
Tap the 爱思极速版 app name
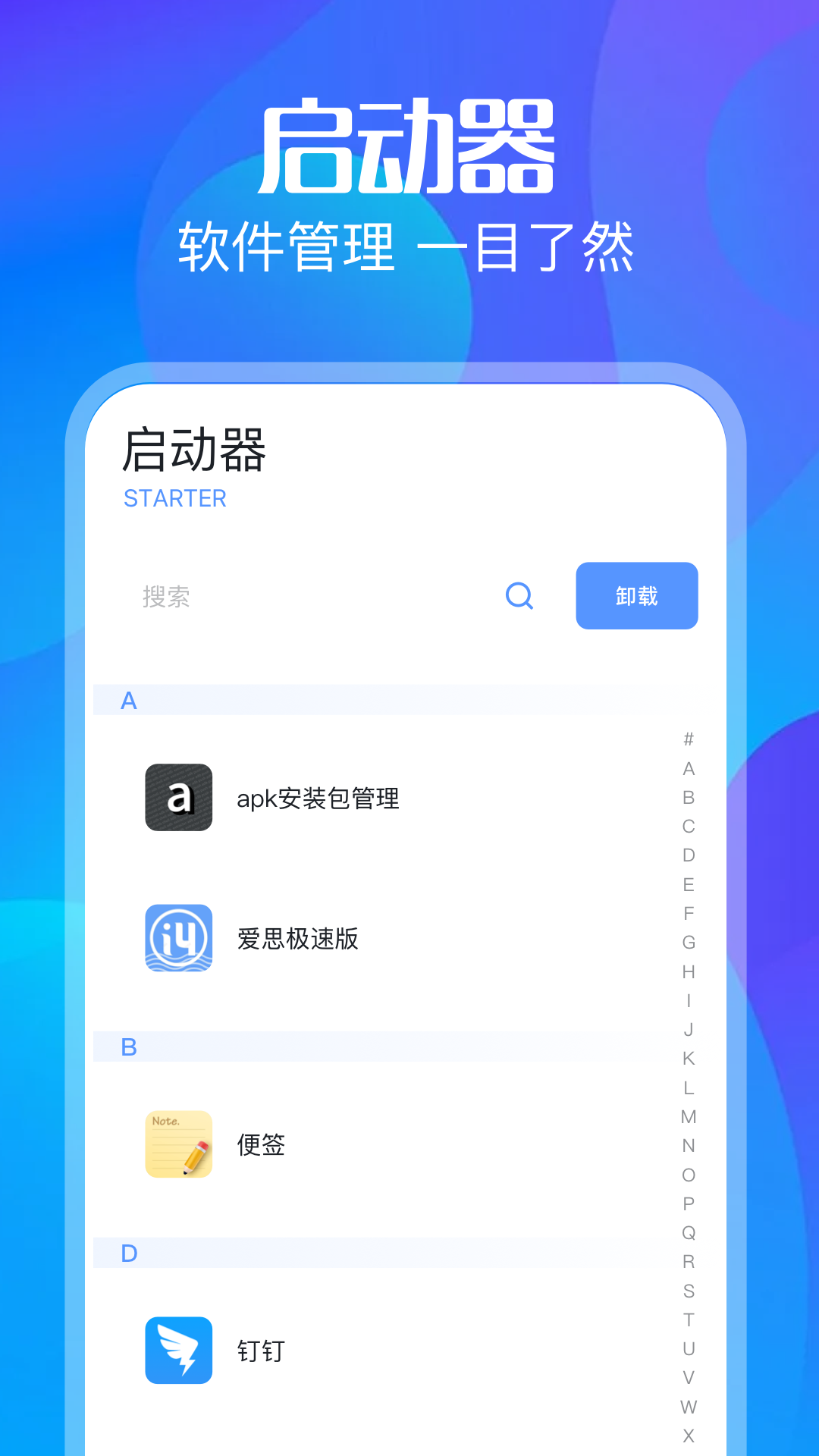coord(298,938)
